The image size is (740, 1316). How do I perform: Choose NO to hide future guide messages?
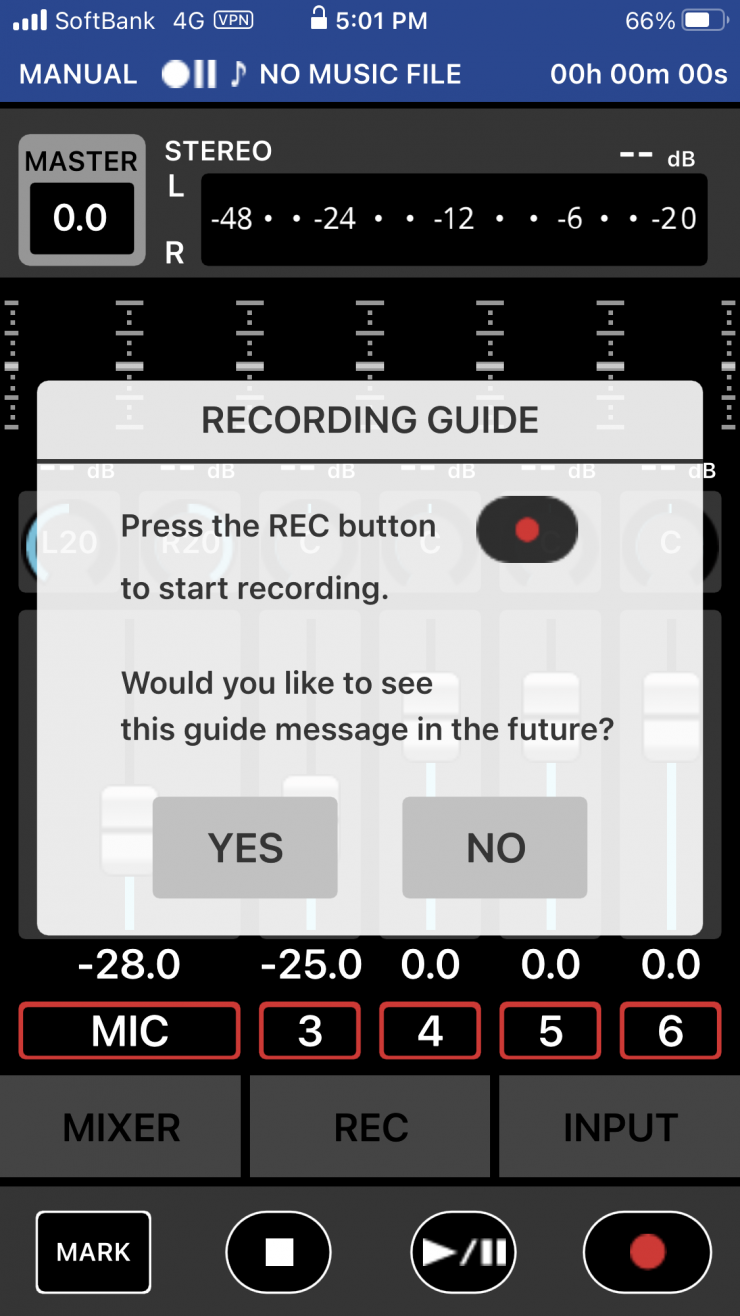click(x=495, y=848)
